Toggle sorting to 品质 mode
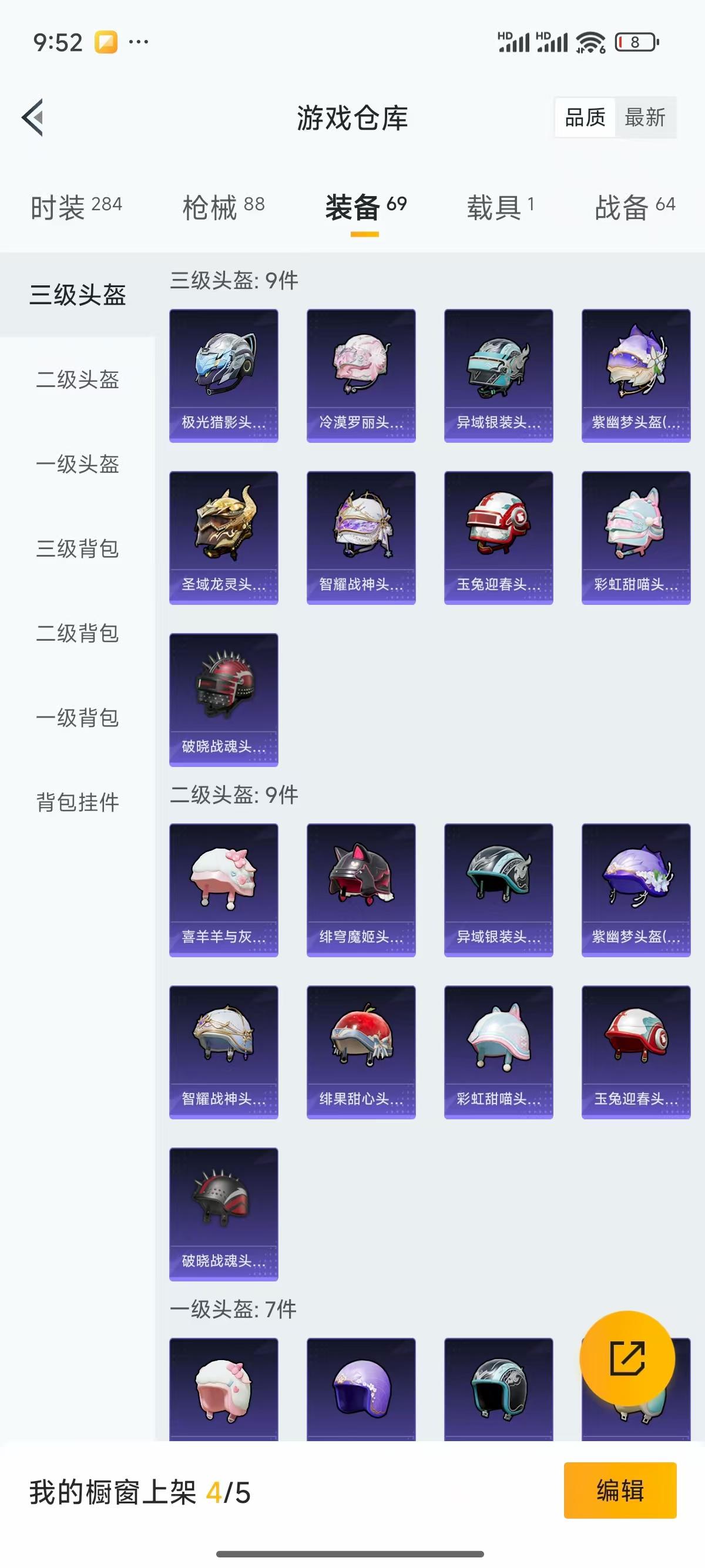705x1568 pixels. click(x=585, y=118)
